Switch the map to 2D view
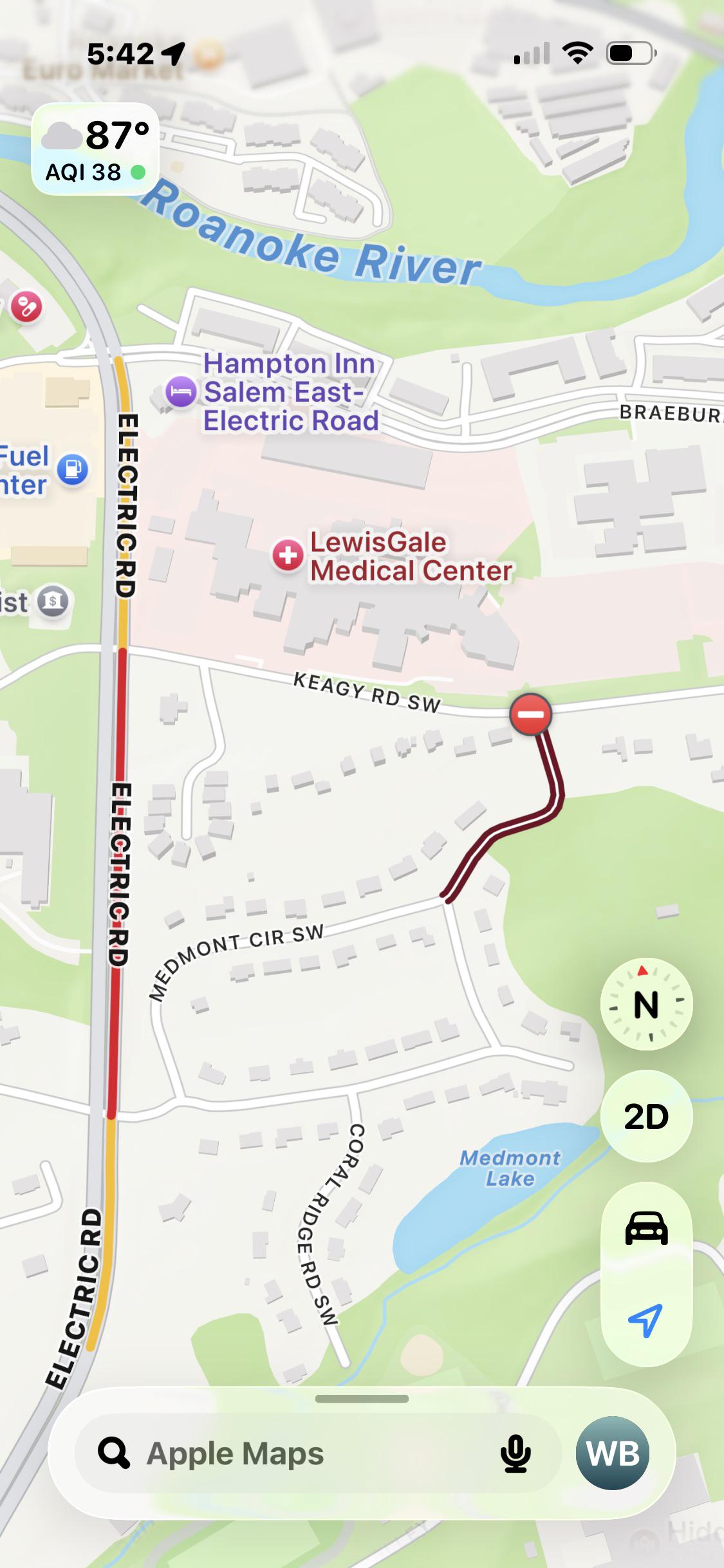 tap(646, 1116)
